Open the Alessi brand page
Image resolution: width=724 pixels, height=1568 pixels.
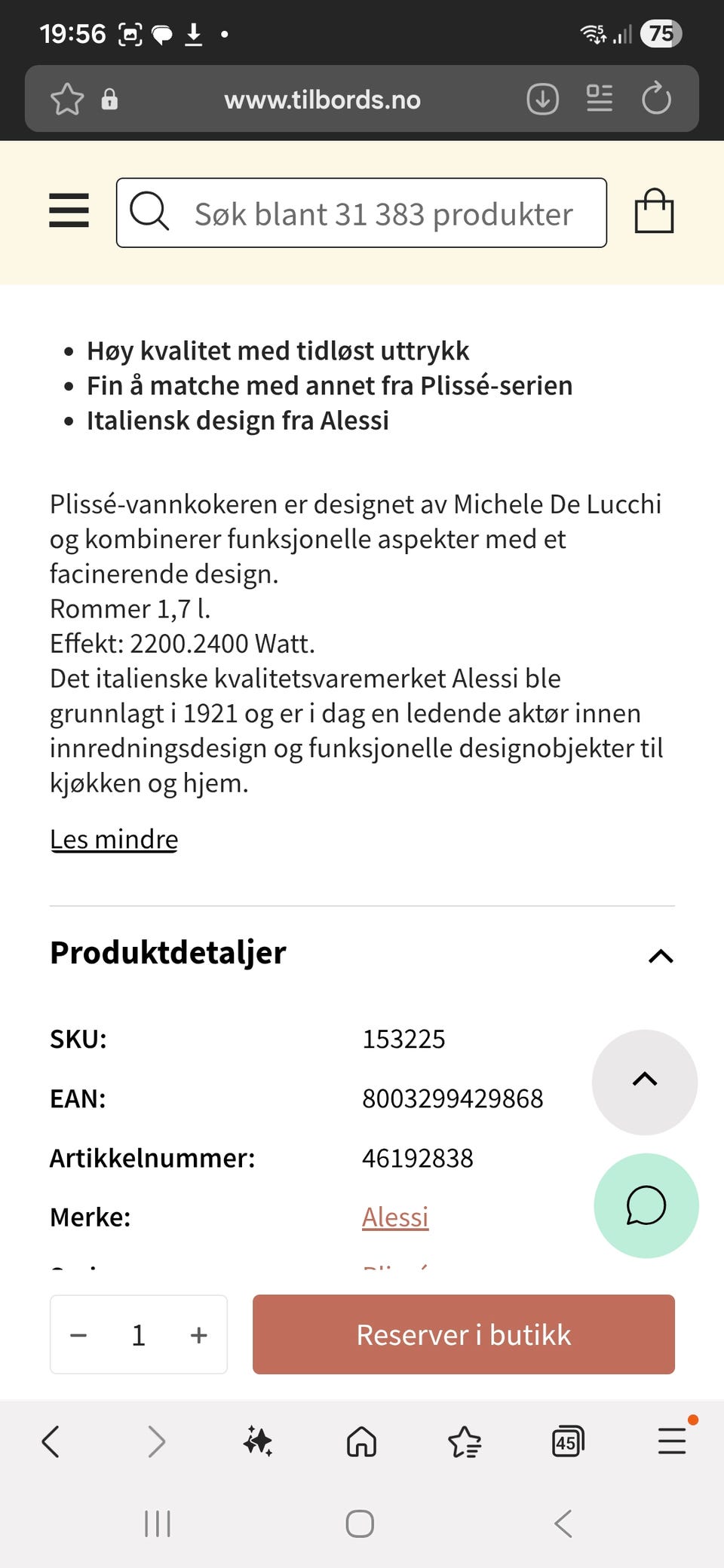point(395,1216)
